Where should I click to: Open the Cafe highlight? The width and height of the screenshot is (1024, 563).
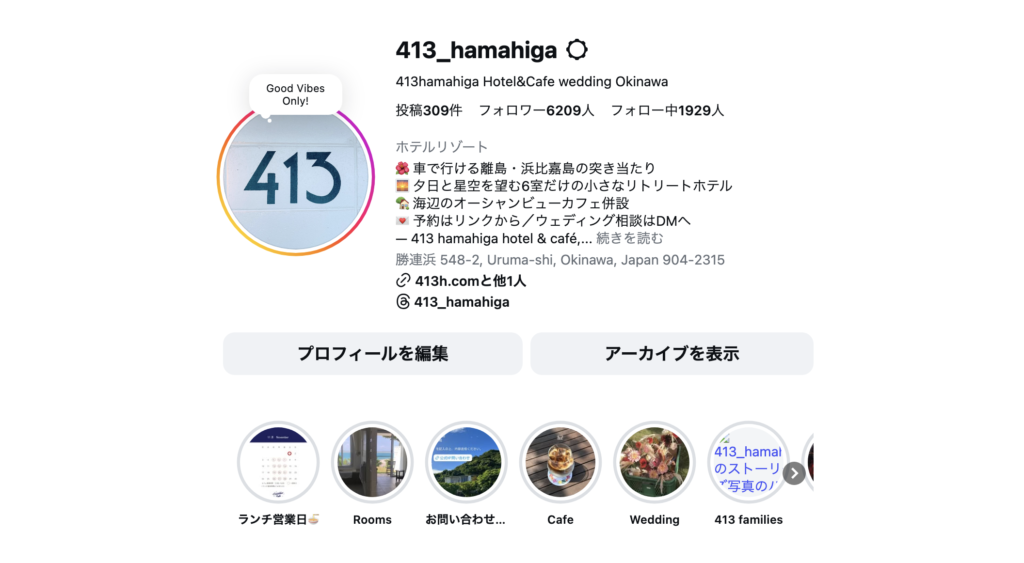click(x=560, y=463)
